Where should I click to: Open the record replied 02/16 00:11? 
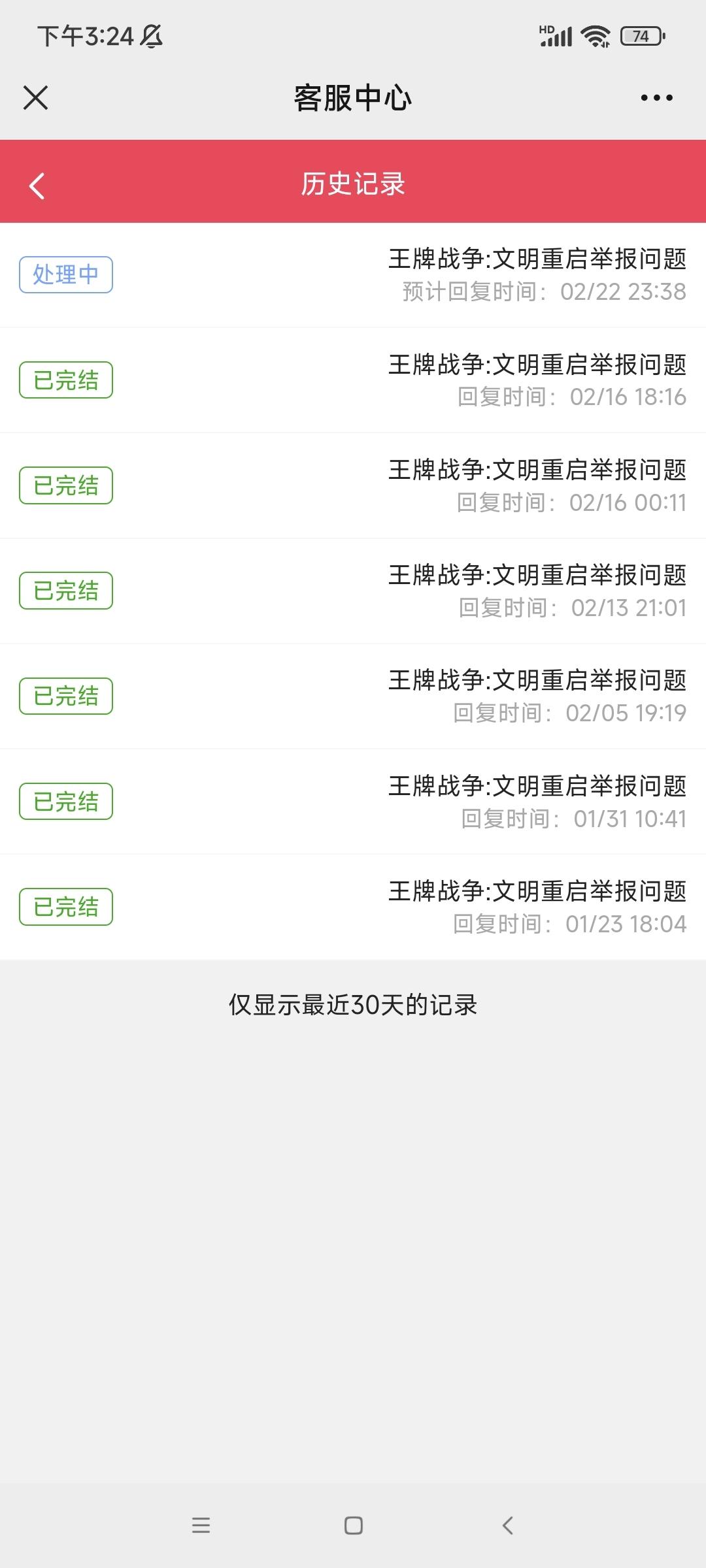353,485
